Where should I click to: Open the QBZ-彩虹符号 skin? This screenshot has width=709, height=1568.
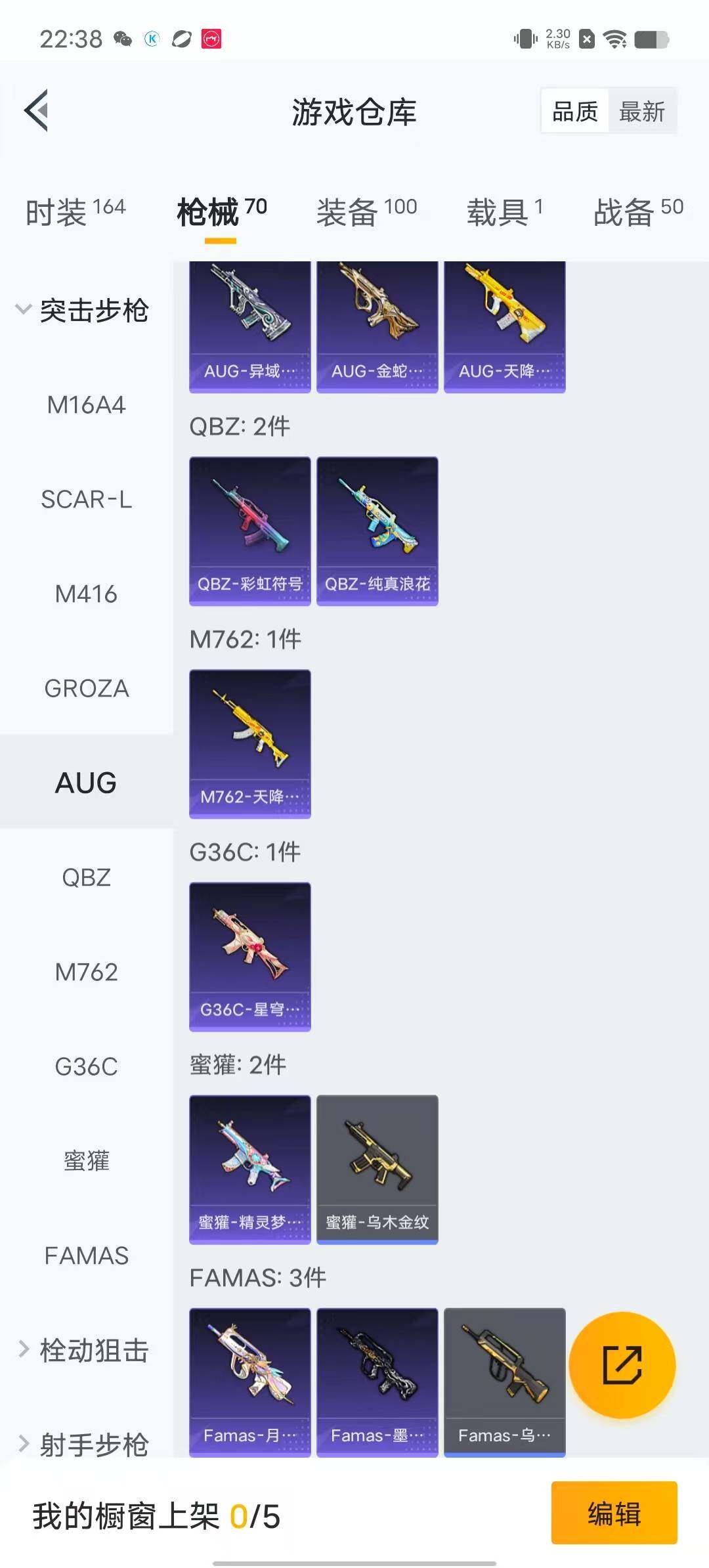point(249,531)
